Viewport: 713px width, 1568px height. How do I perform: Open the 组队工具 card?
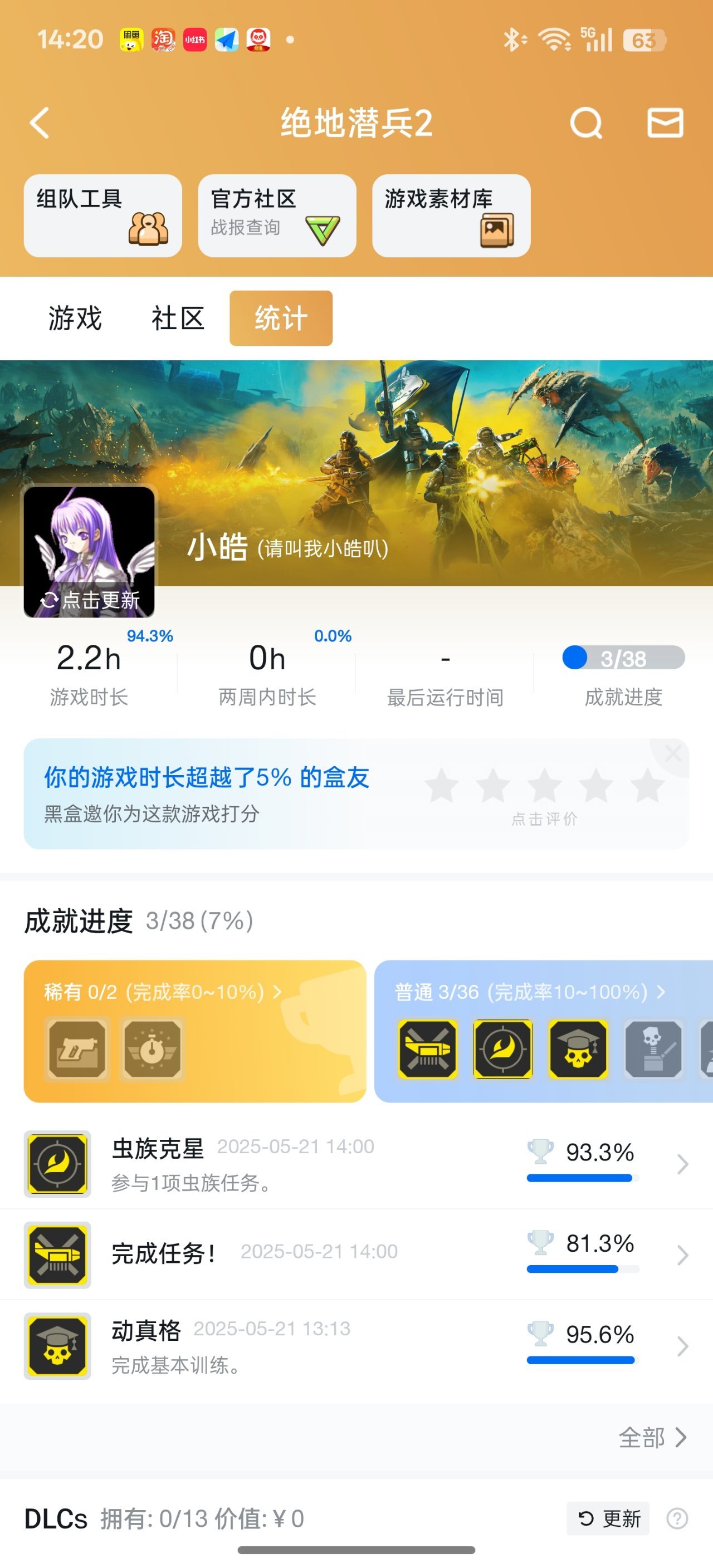pyautogui.click(x=103, y=215)
